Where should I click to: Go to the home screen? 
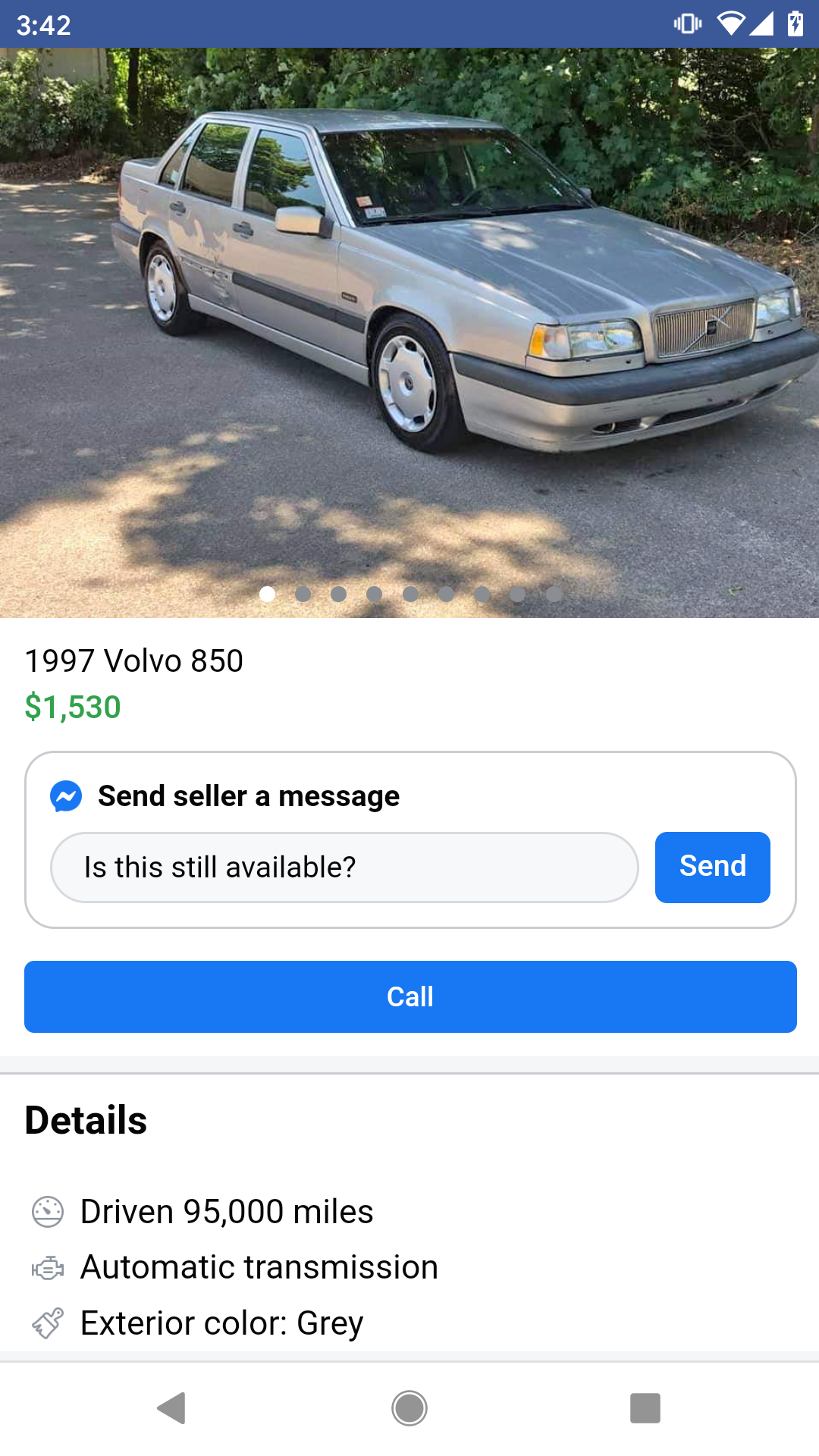click(409, 1408)
